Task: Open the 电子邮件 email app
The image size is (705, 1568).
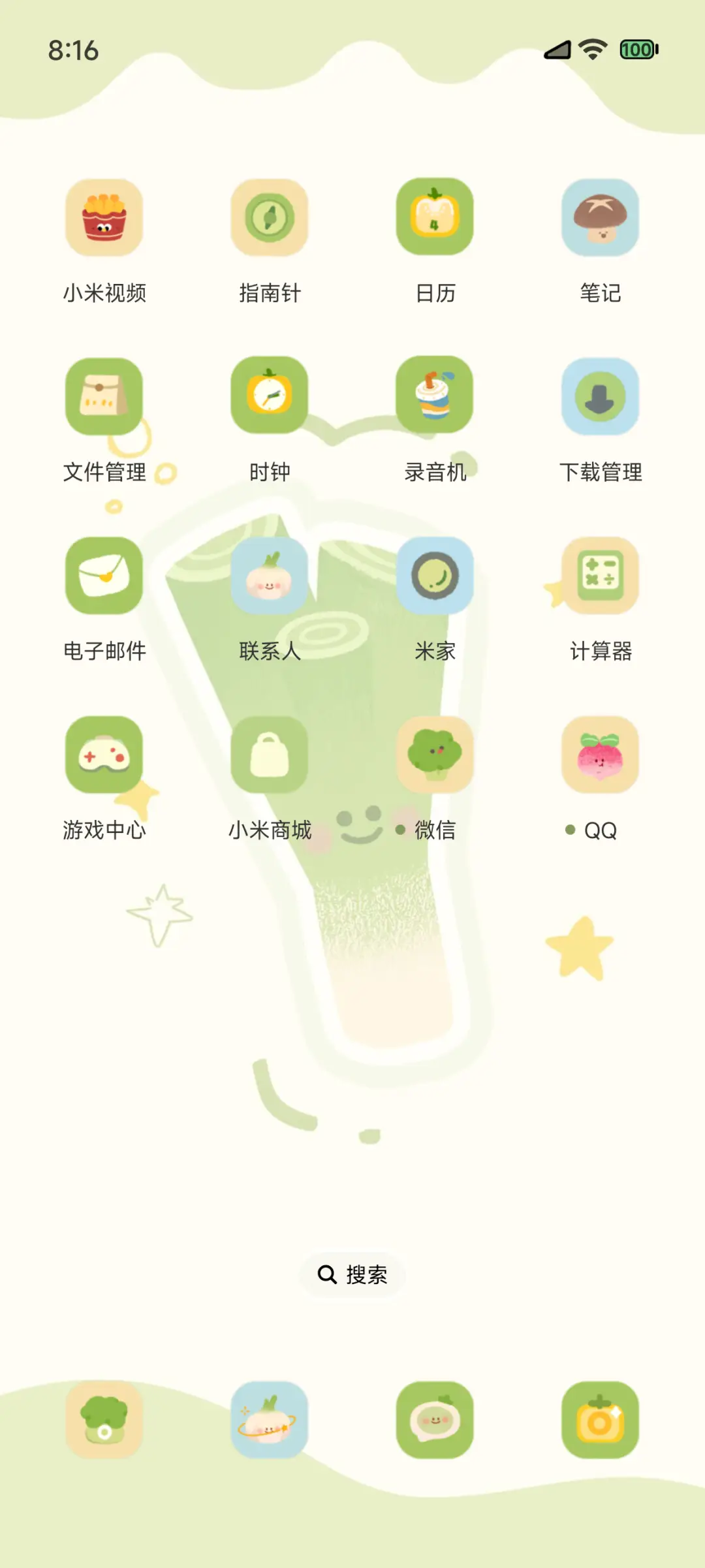Action: click(104, 576)
